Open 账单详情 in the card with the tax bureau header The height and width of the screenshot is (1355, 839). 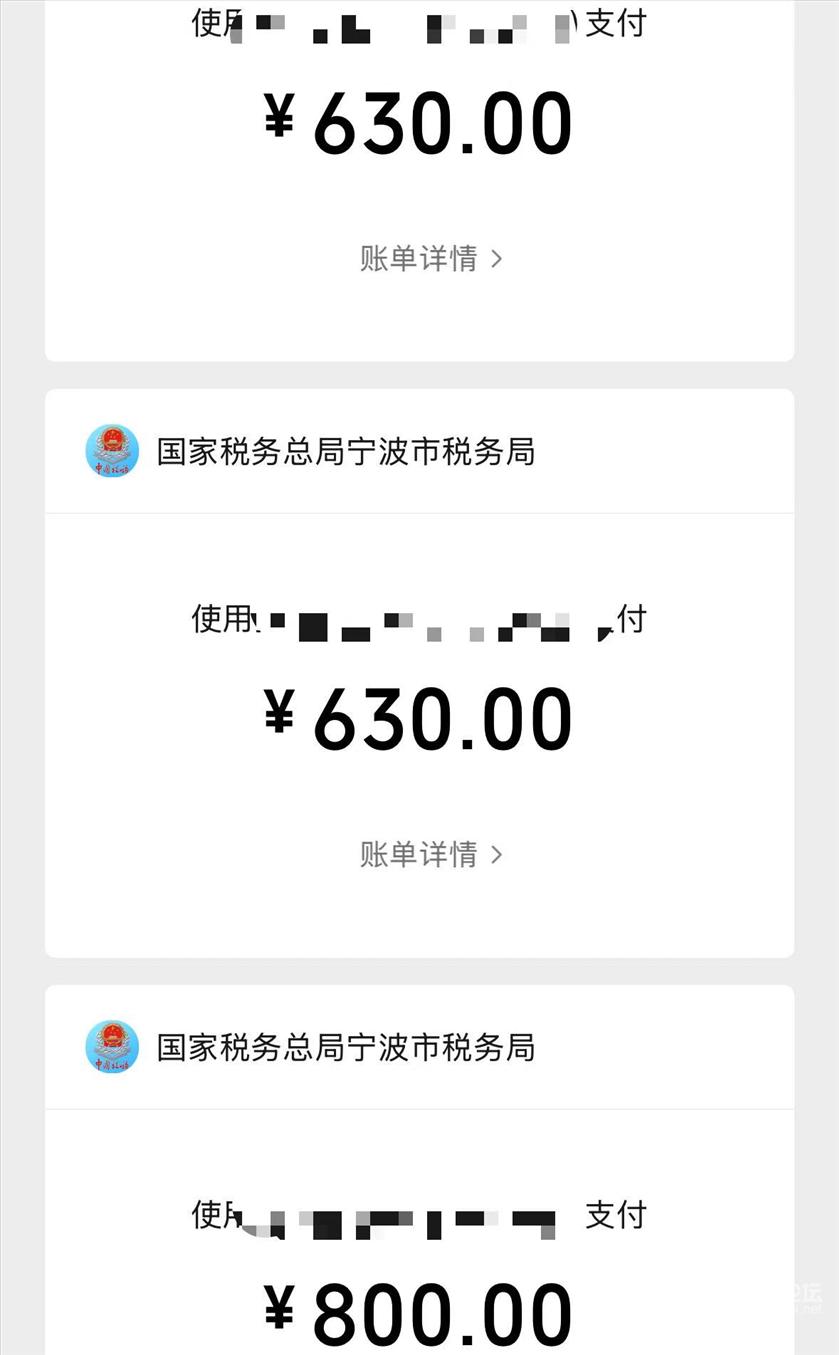[430, 854]
